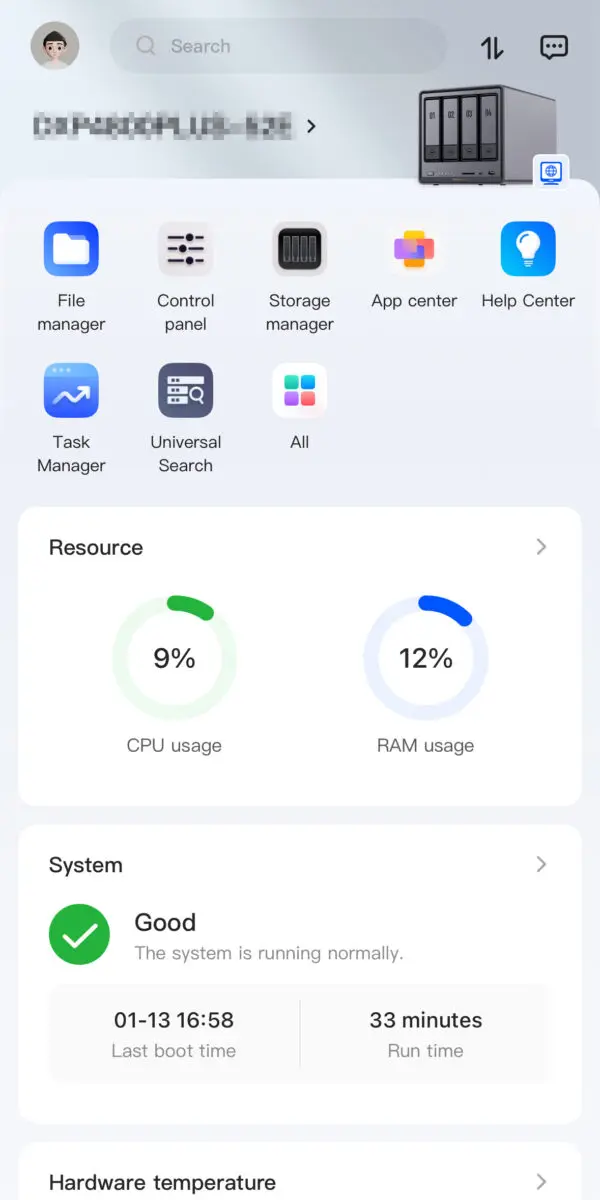This screenshot has width=600, height=1200.
Task: Tap the remote desktop icon on NAS
Action: pyautogui.click(x=551, y=171)
